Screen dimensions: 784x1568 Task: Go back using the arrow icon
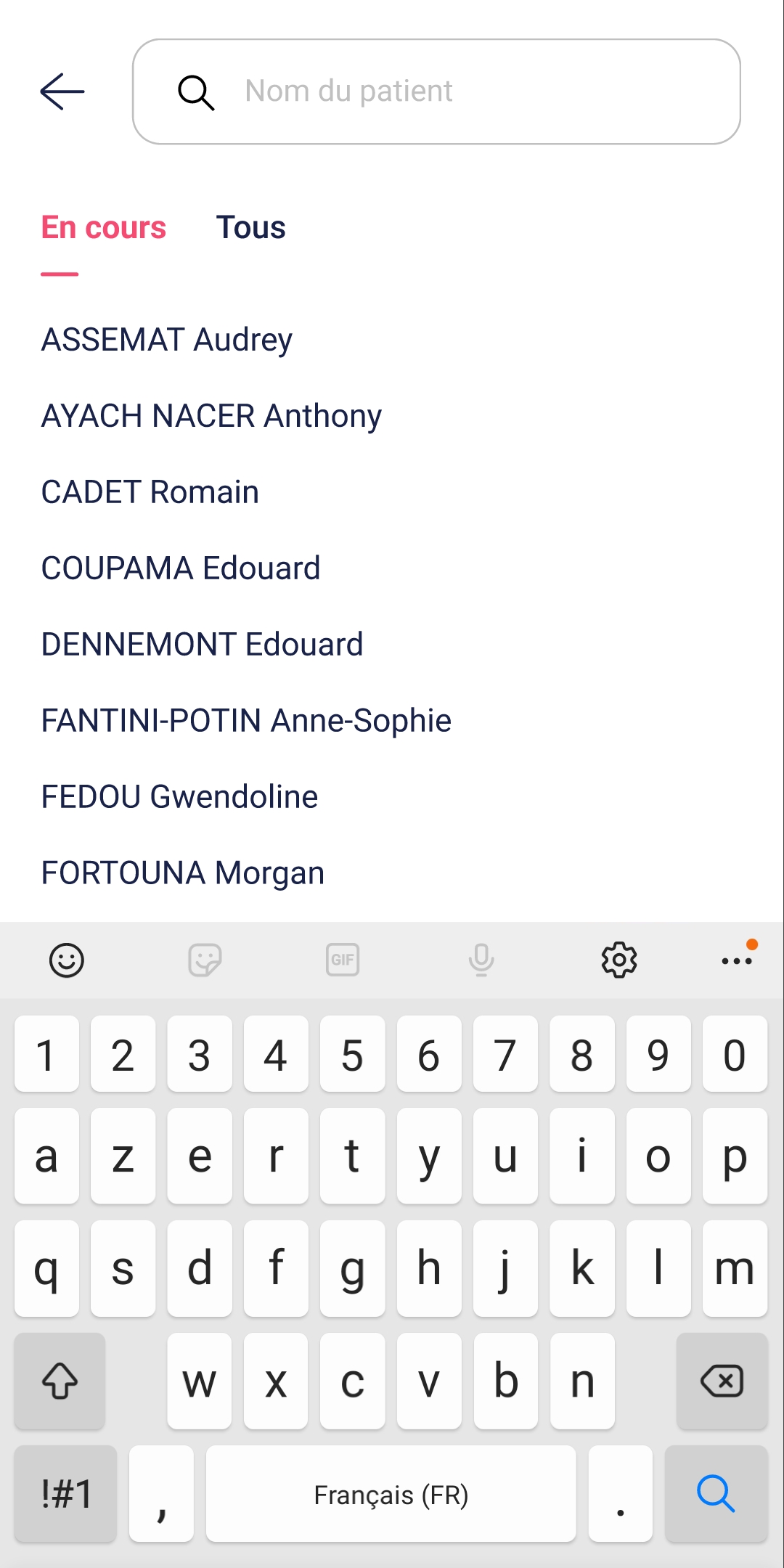click(x=62, y=91)
